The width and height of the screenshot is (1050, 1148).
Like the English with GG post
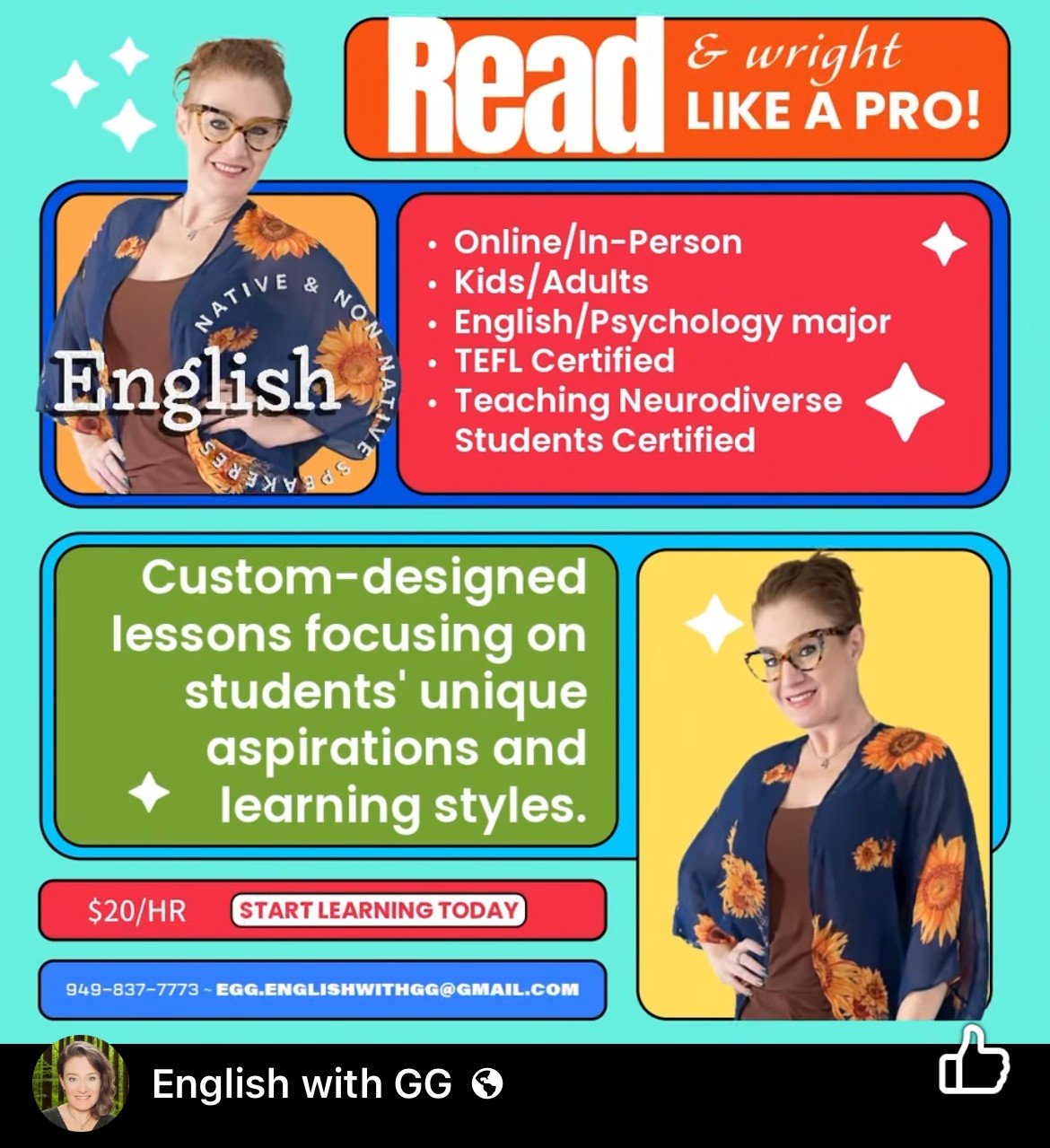(x=973, y=1062)
